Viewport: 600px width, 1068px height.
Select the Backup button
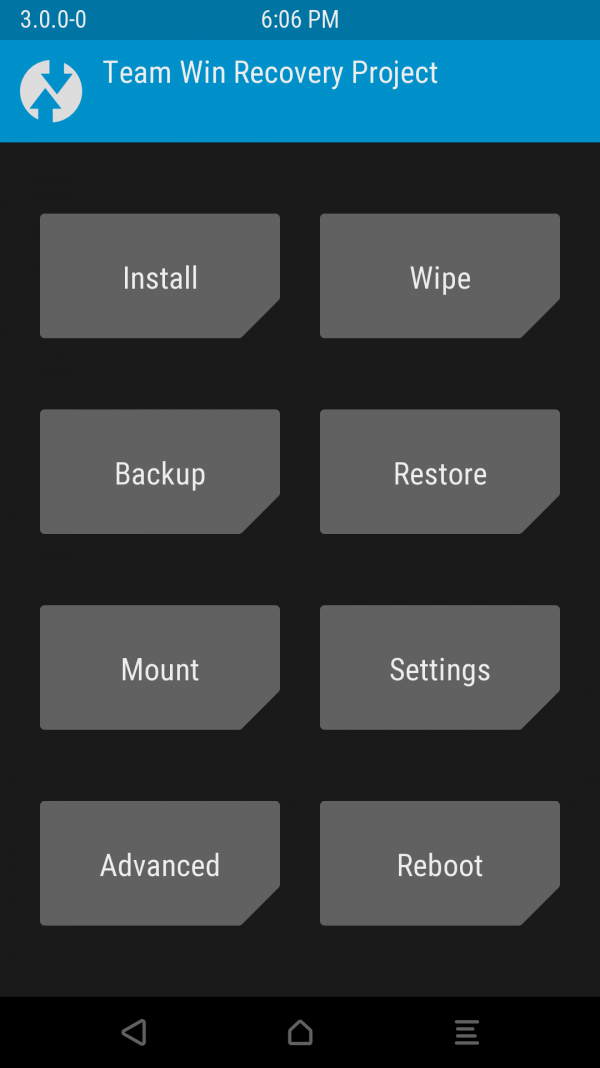click(x=160, y=471)
